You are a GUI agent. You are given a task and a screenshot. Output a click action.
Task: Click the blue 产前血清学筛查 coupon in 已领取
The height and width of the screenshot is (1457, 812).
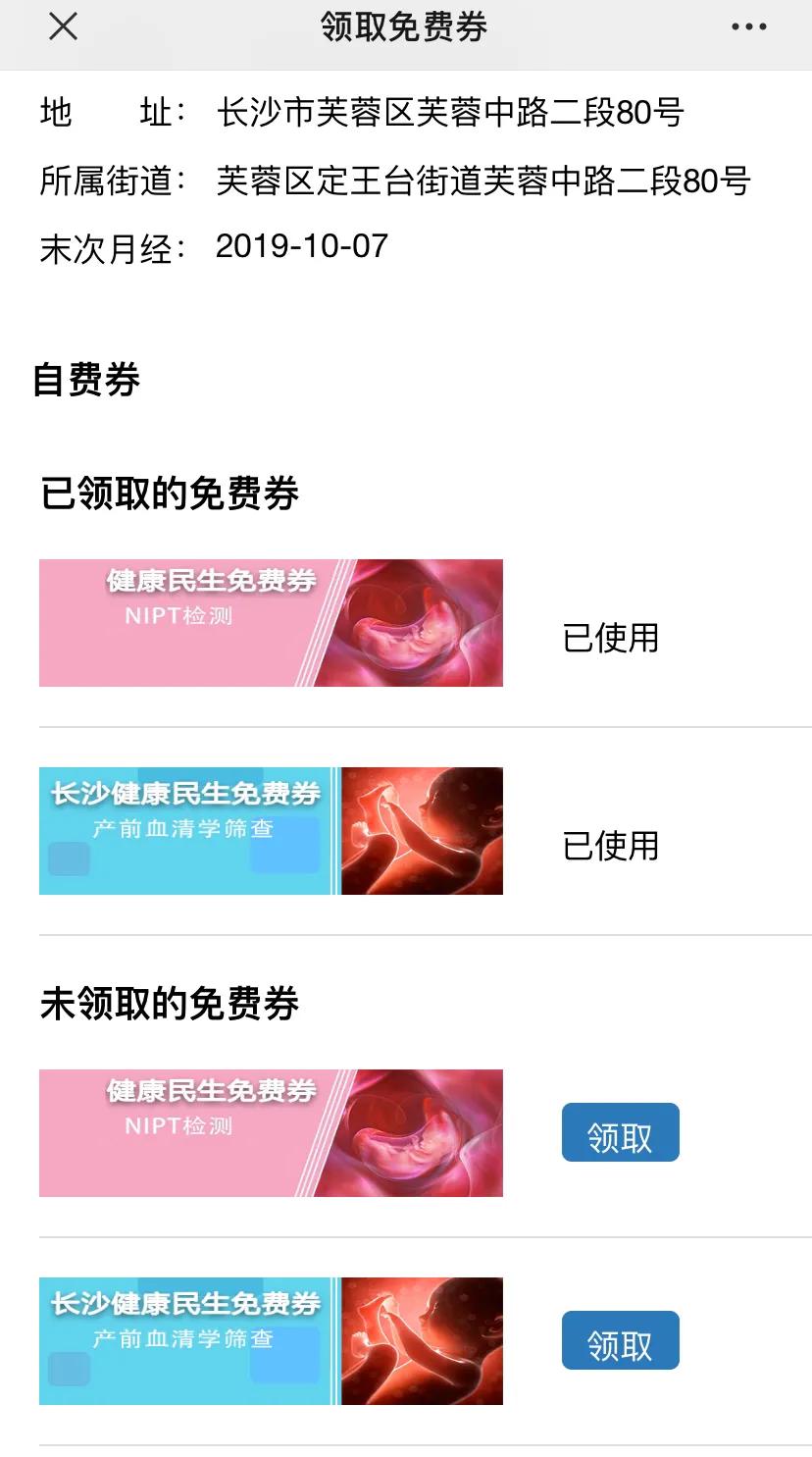(x=271, y=830)
